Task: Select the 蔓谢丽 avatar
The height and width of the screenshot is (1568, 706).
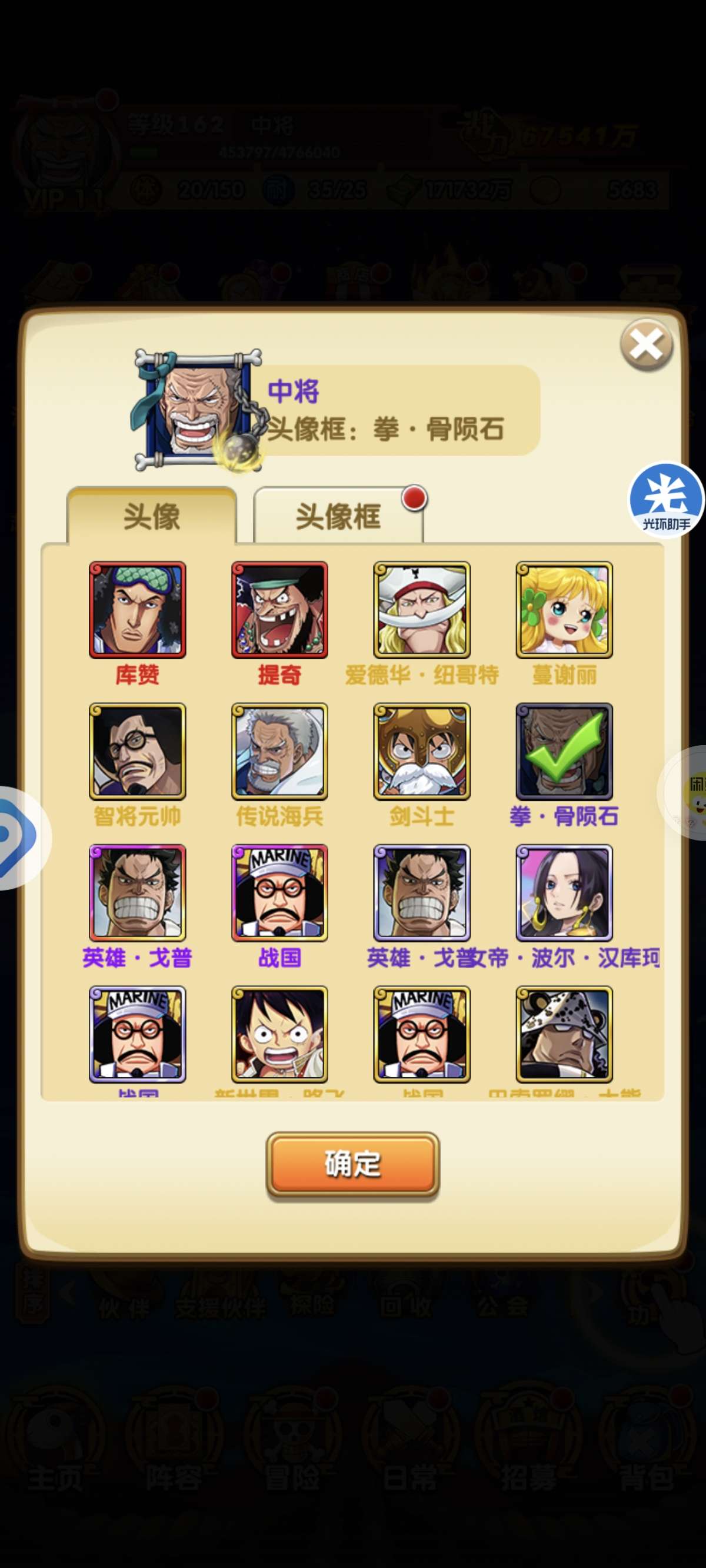Action: click(x=564, y=610)
